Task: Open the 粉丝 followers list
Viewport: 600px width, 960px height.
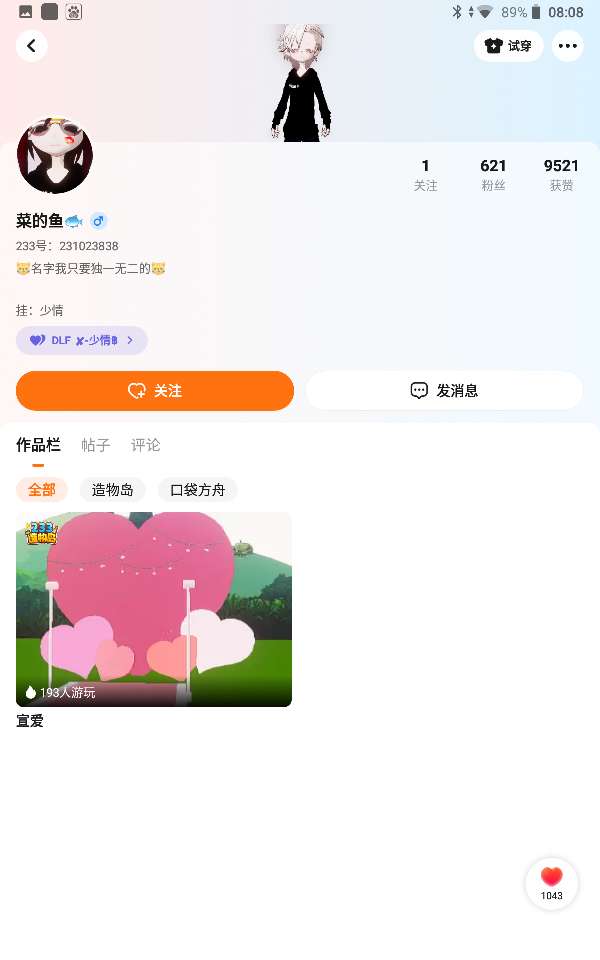Action: coord(493,175)
